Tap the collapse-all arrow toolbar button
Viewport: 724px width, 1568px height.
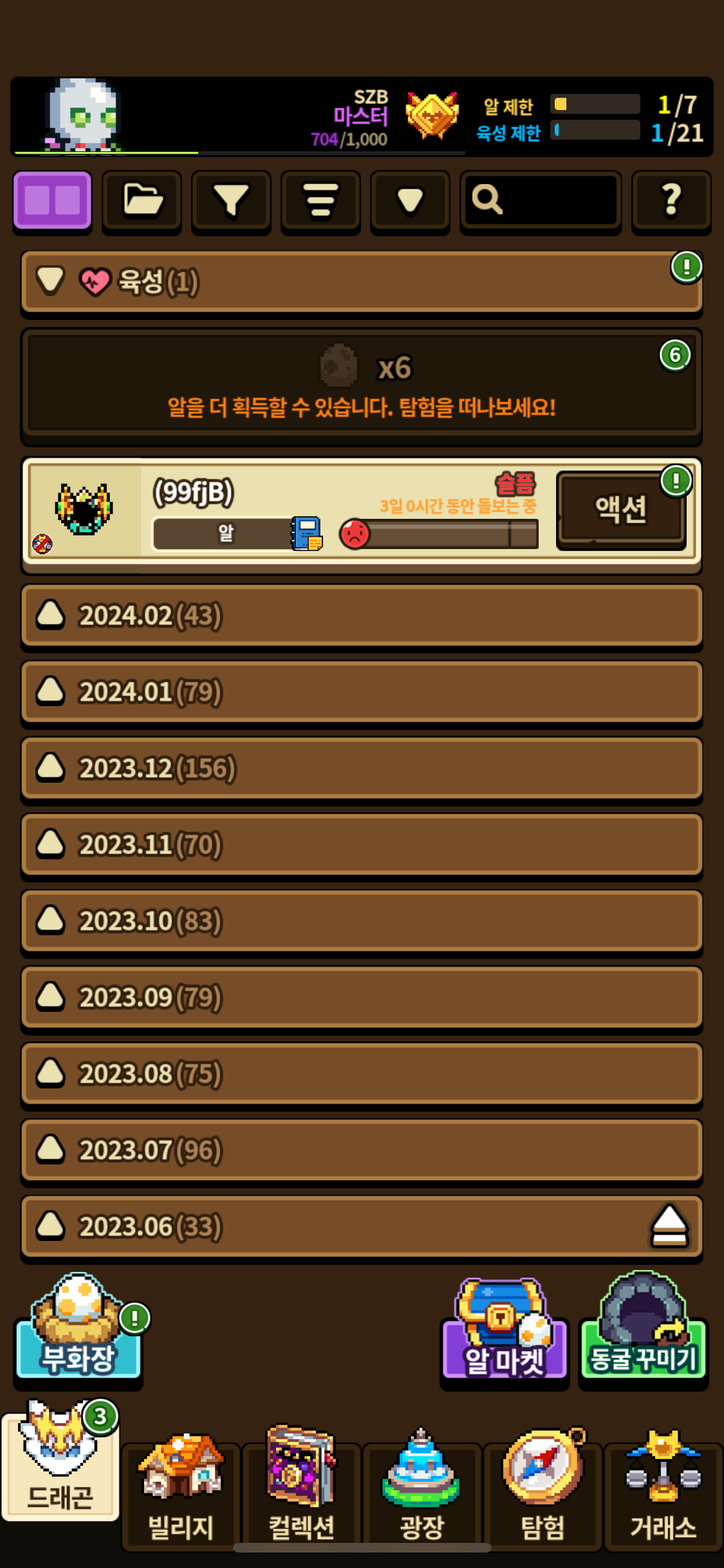point(410,200)
